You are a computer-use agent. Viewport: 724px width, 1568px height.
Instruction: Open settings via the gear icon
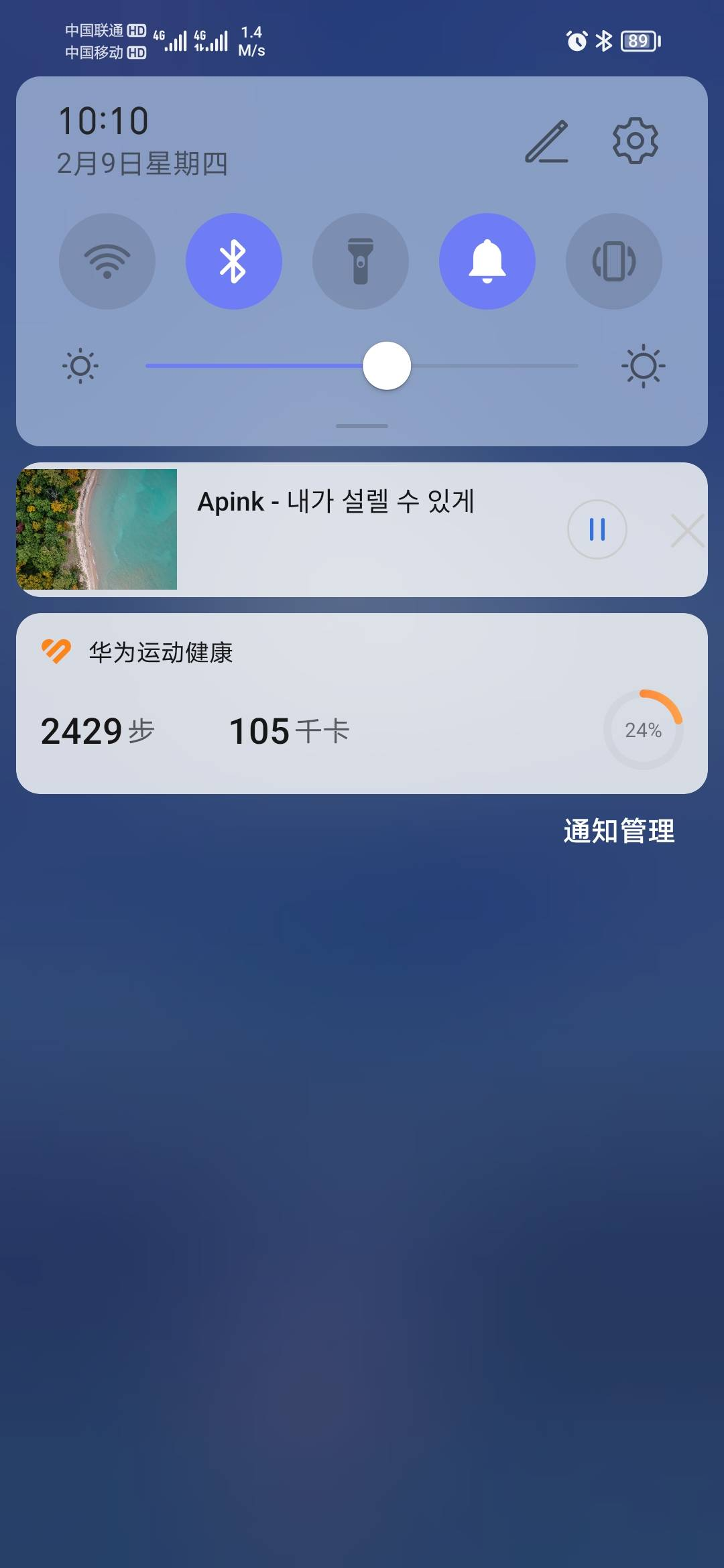pos(636,141)
